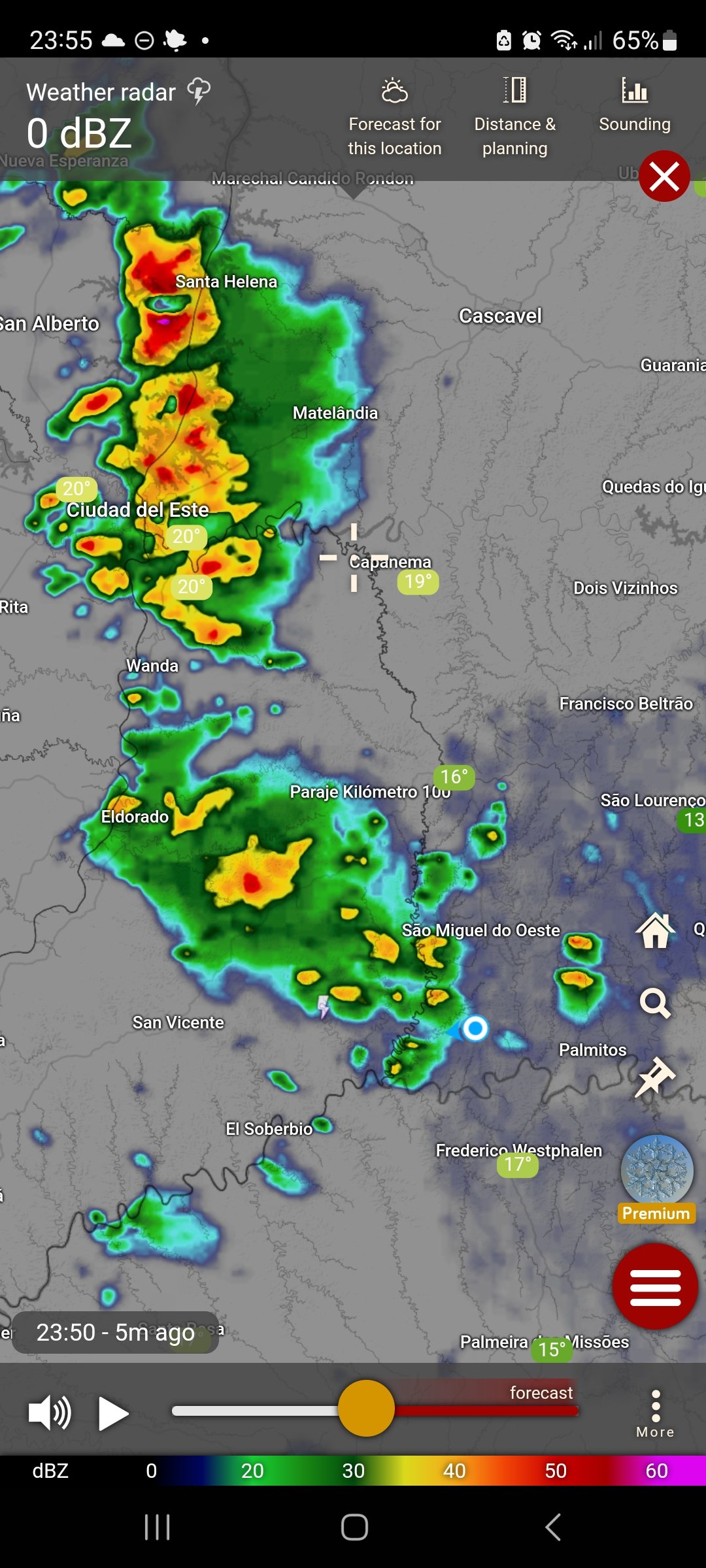Go back with system back button

pos(553,1527)
